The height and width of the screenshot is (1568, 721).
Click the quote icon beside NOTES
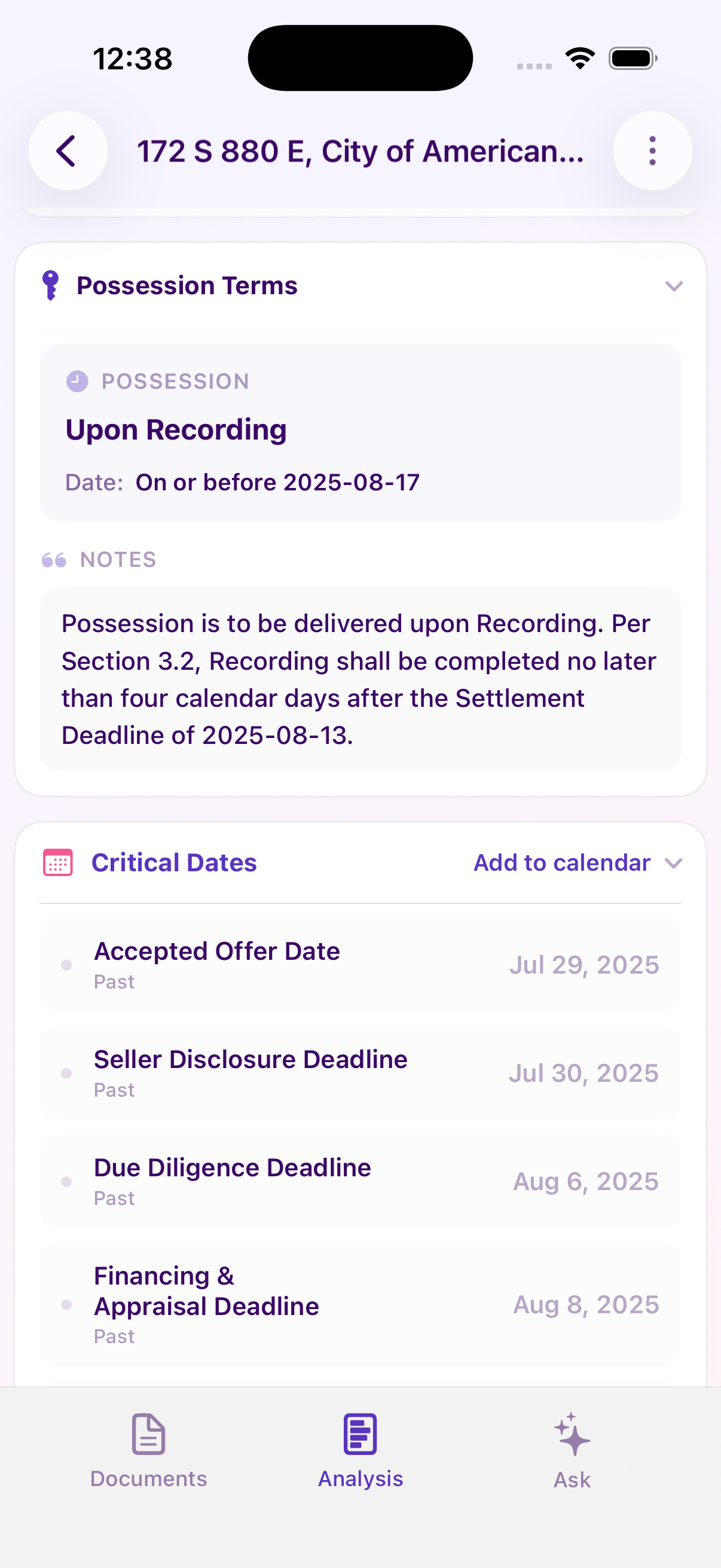54,559
